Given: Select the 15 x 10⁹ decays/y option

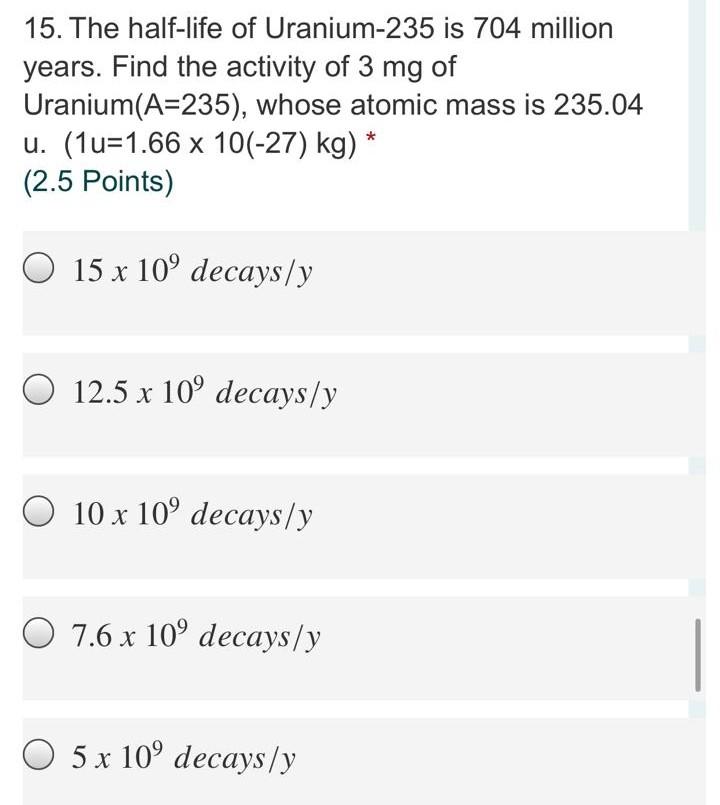Looking at the screenshot, I should click(41, 270).
